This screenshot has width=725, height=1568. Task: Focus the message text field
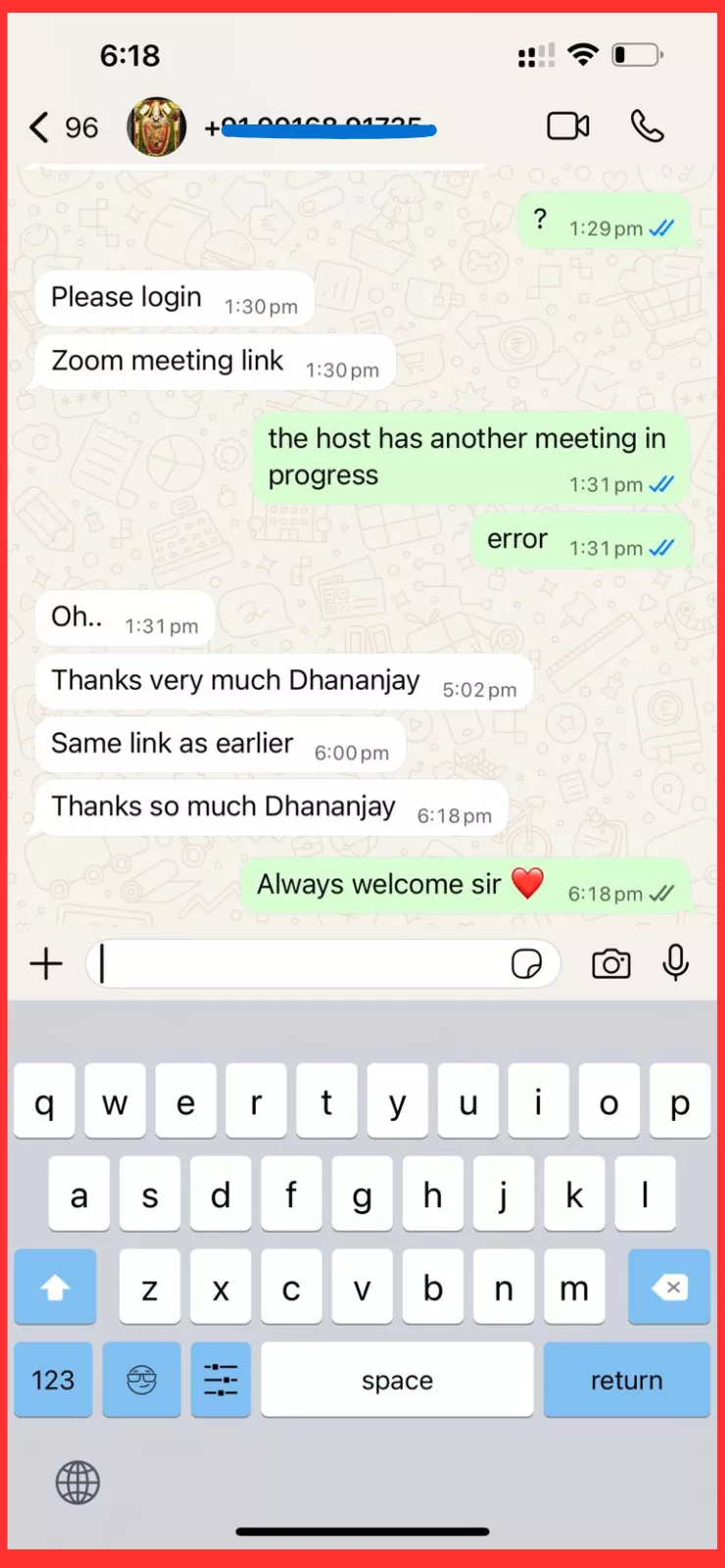click(x=294, y=964)
